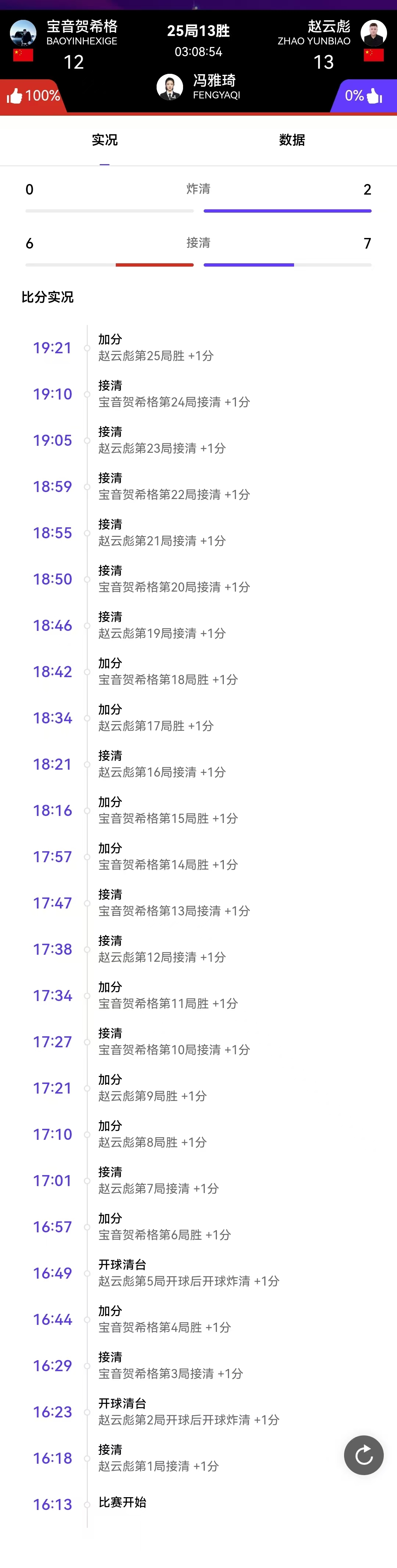Vote thumbs up for 赵云彪
Screen dimensions: 397x1568
(374, 96)
